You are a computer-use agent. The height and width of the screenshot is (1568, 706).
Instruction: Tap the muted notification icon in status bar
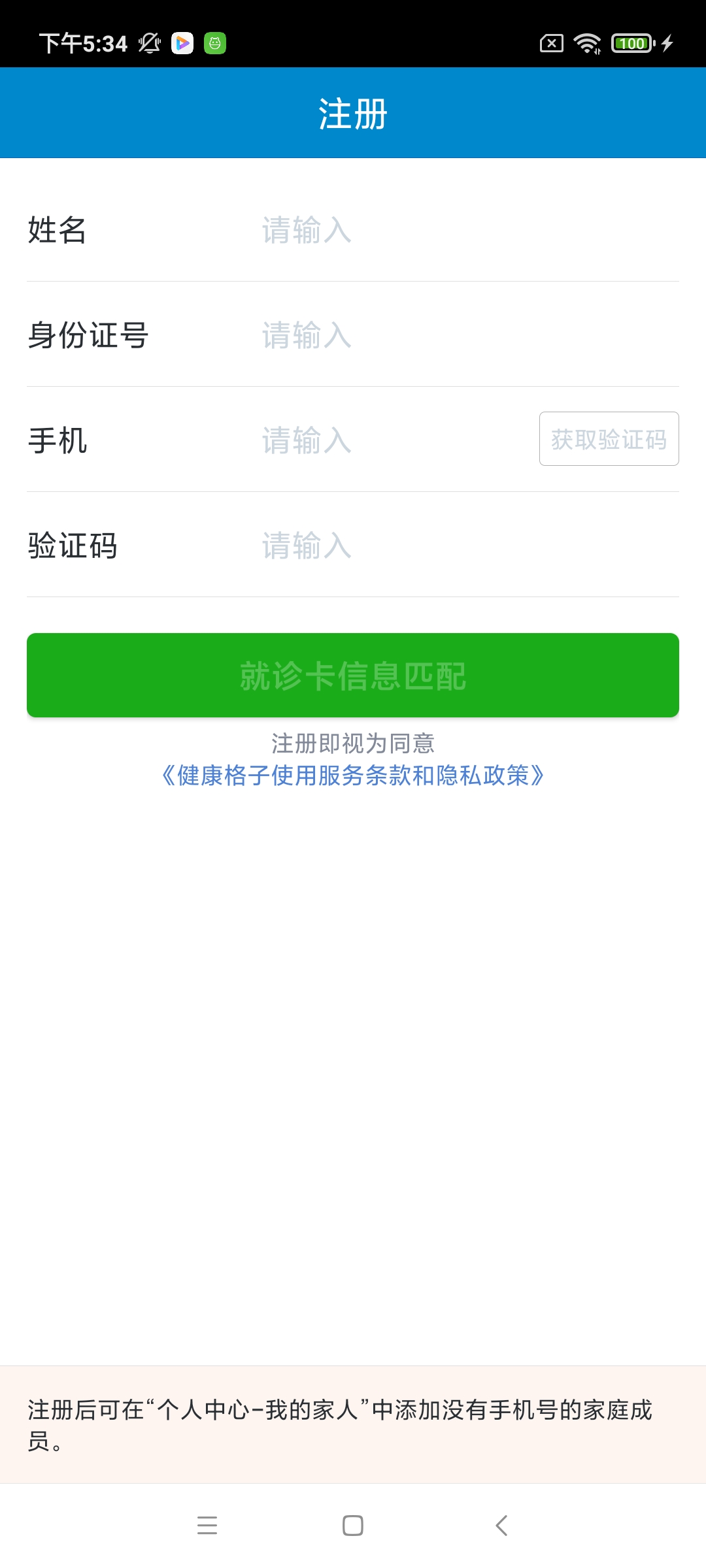click(x=149, y=44)
